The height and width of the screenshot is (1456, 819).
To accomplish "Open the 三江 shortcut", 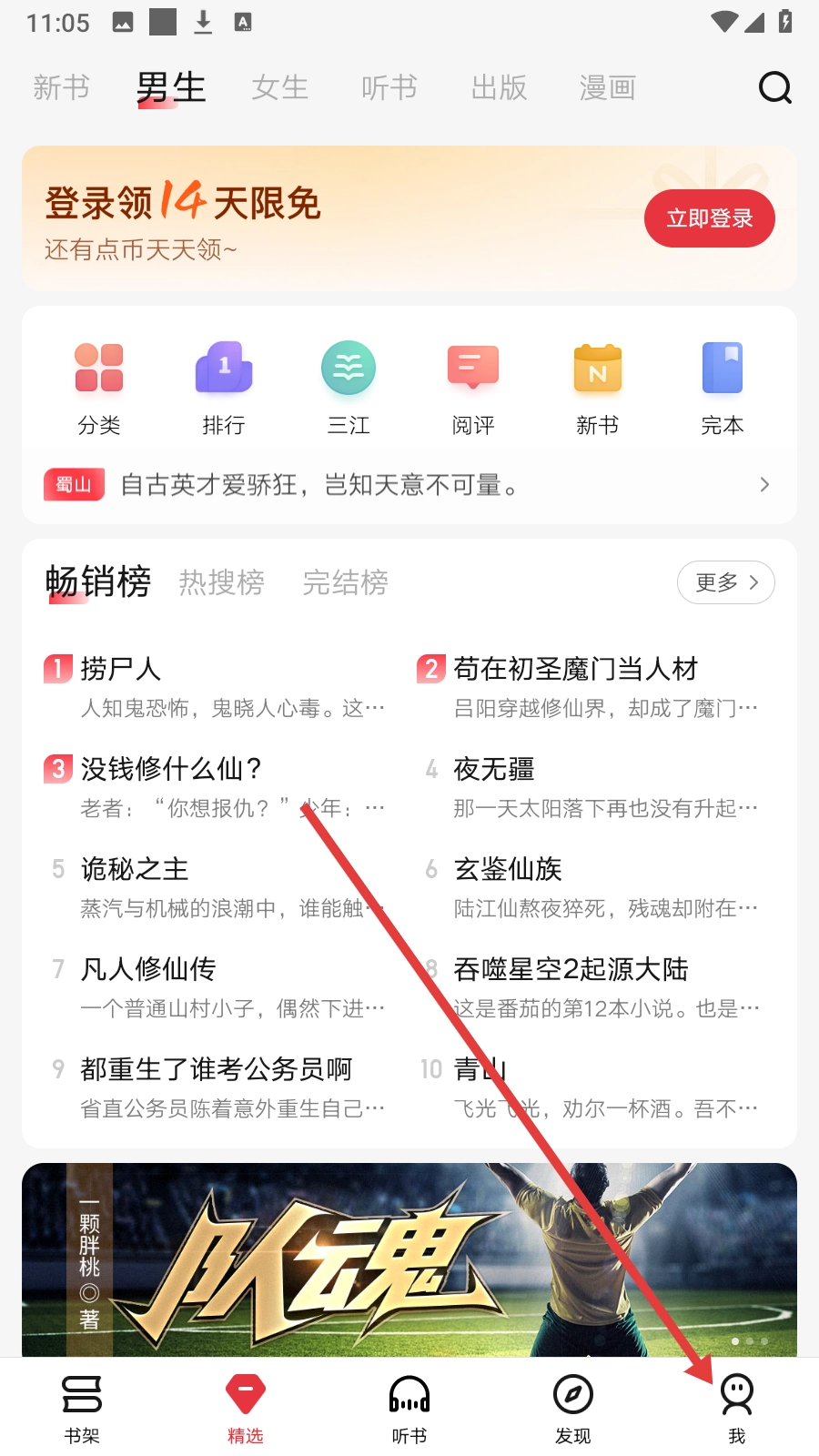I will pos(349,387).
